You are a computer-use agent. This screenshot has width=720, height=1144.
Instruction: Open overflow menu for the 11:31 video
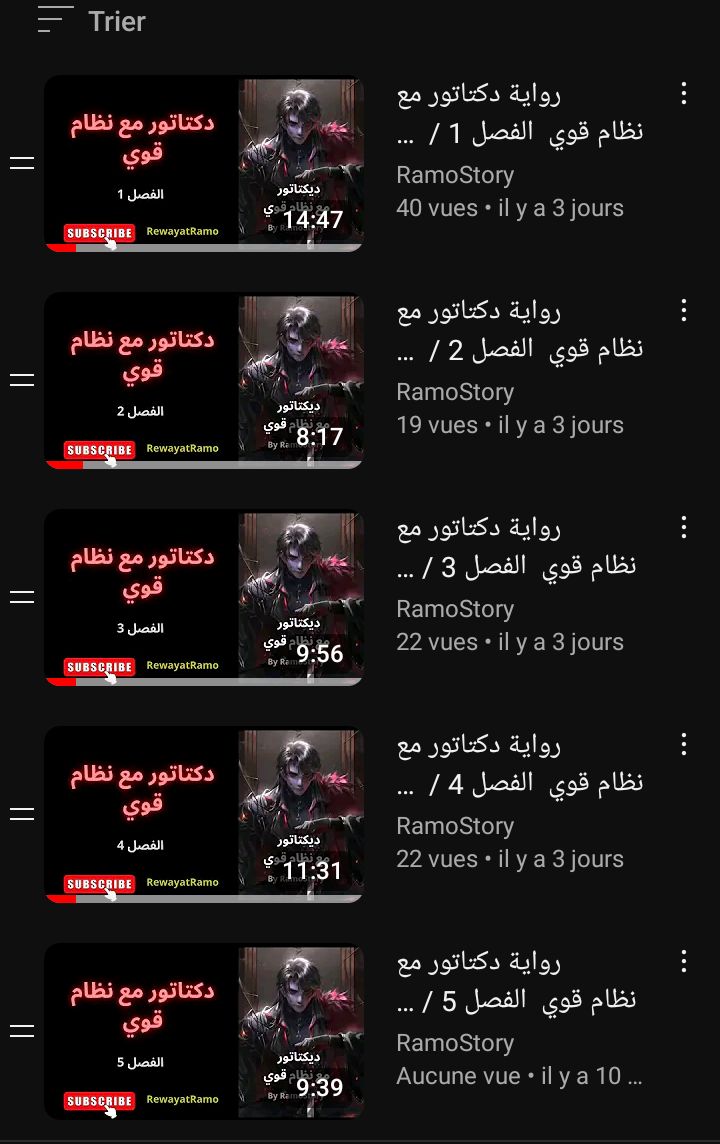684,744
